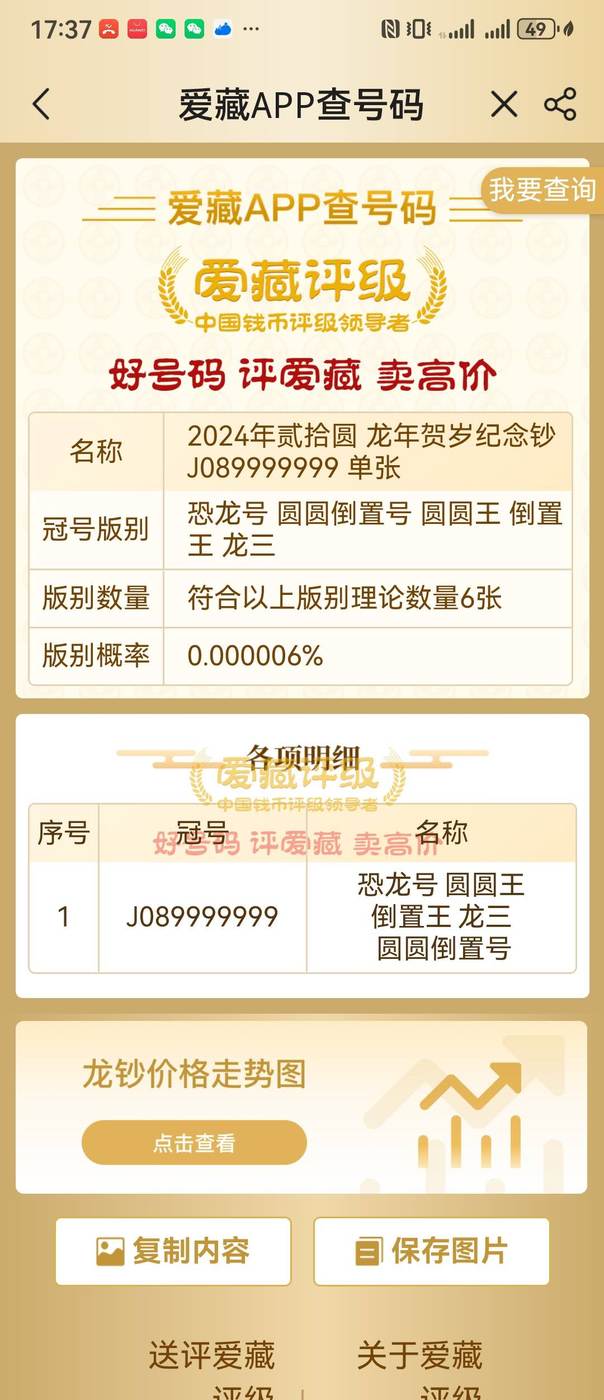Tap the 我要查询 button
Viewport: 604px width, 1400px height.
point(541,189)
